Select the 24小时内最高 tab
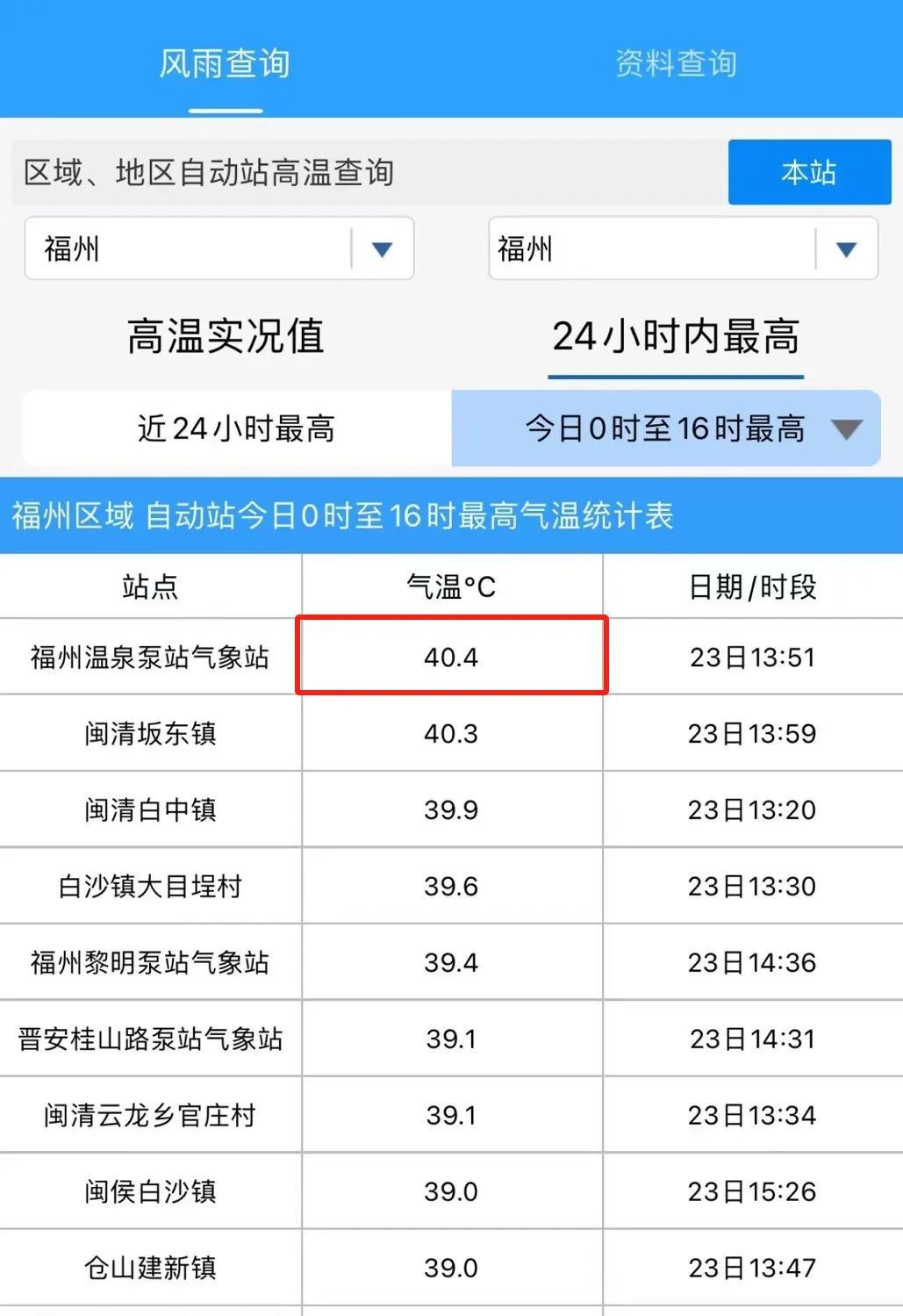Image resolution: width=903 pixels, height=1316 pixels. [x=675, y=336]
